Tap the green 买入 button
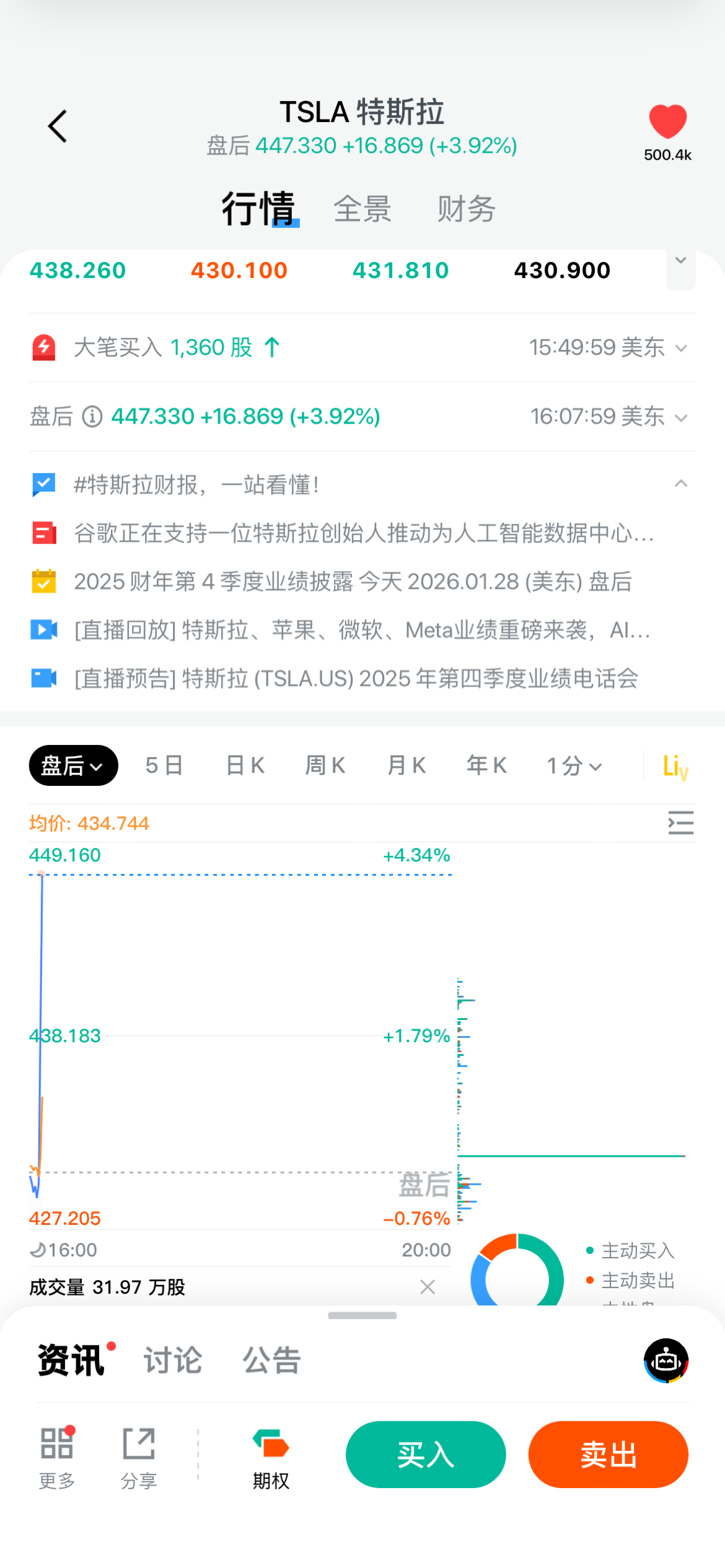The width and height of the screenshot is (725, 1568). pos(426,1455)
